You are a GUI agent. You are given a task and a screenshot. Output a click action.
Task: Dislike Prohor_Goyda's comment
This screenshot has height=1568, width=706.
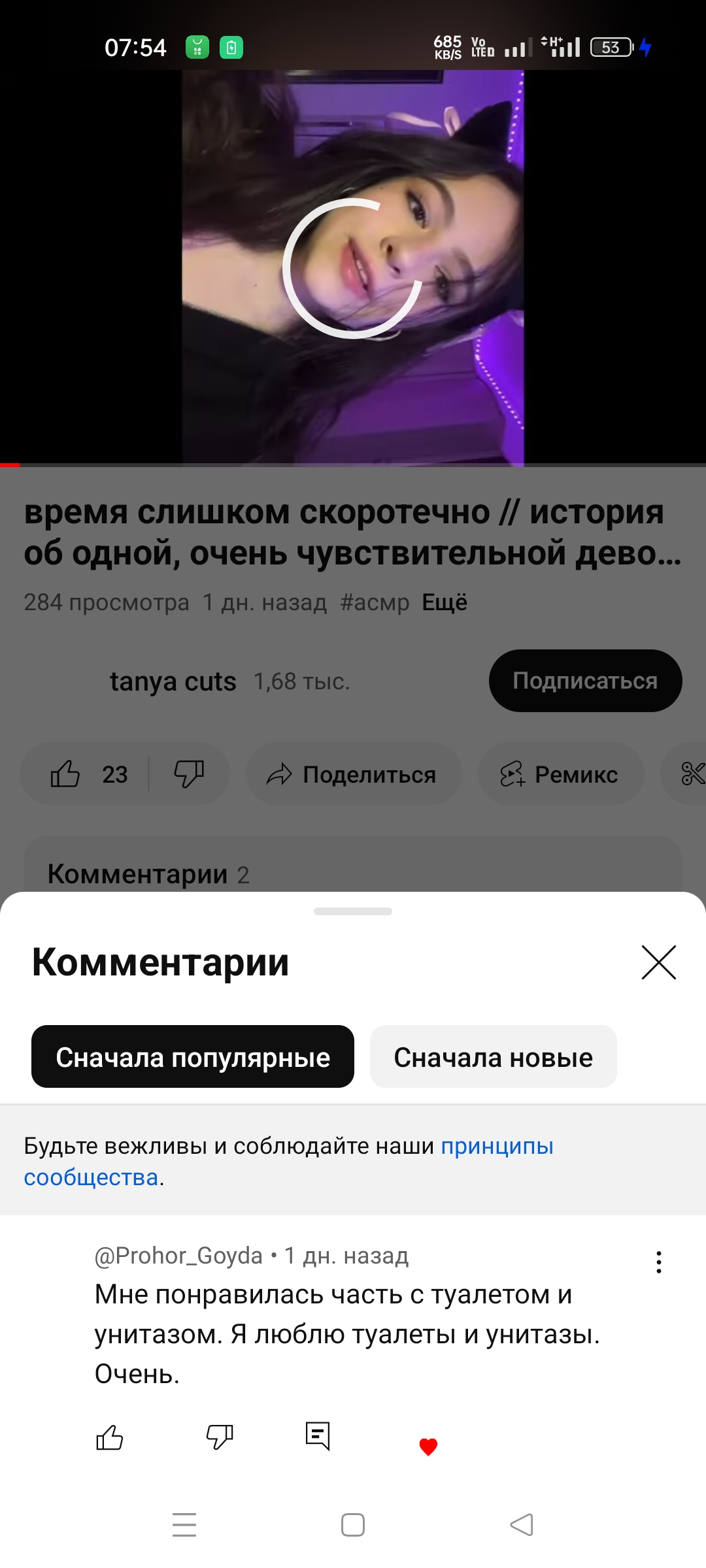(220, 1437)
